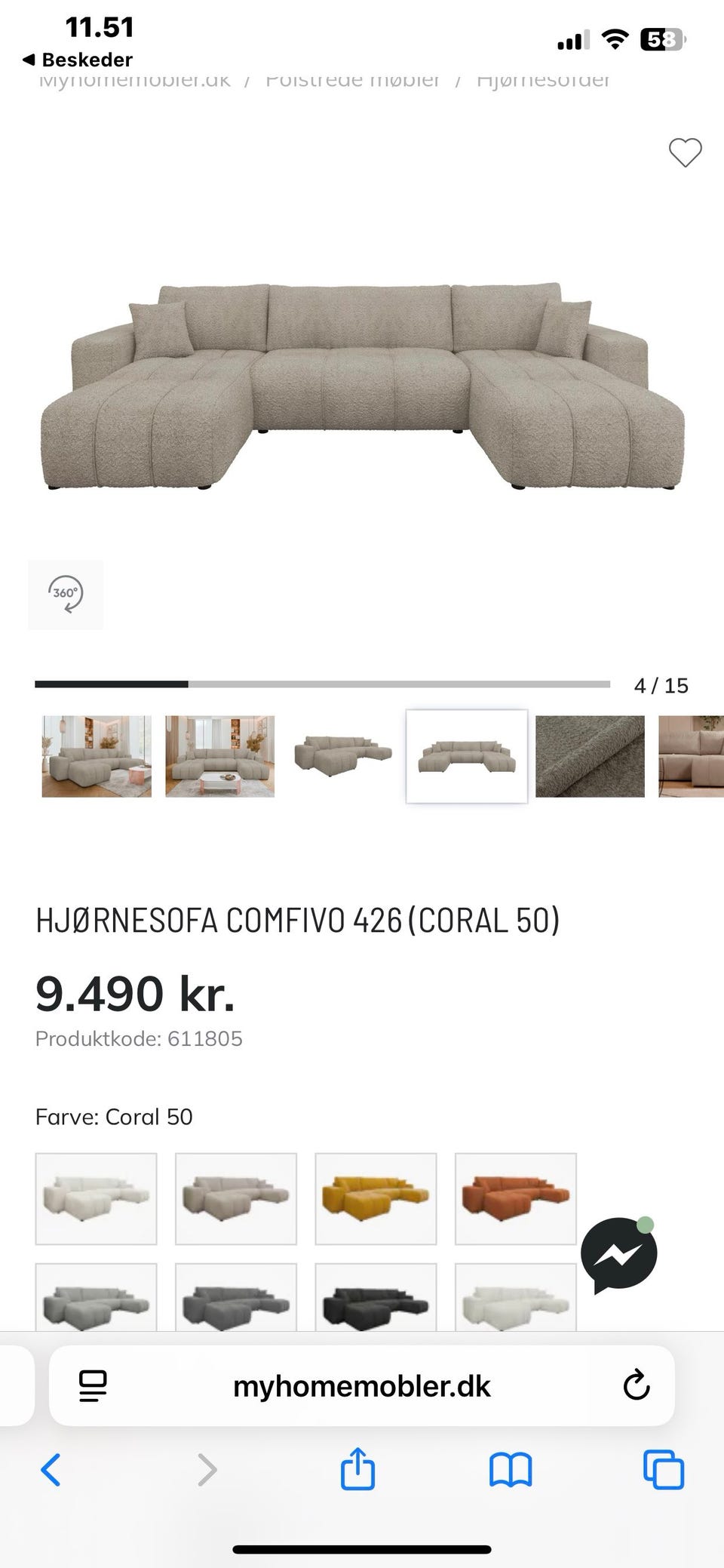Go forward using Safari forward arrow
This screenshot has width=724, height=1568.
point(206,1469)
